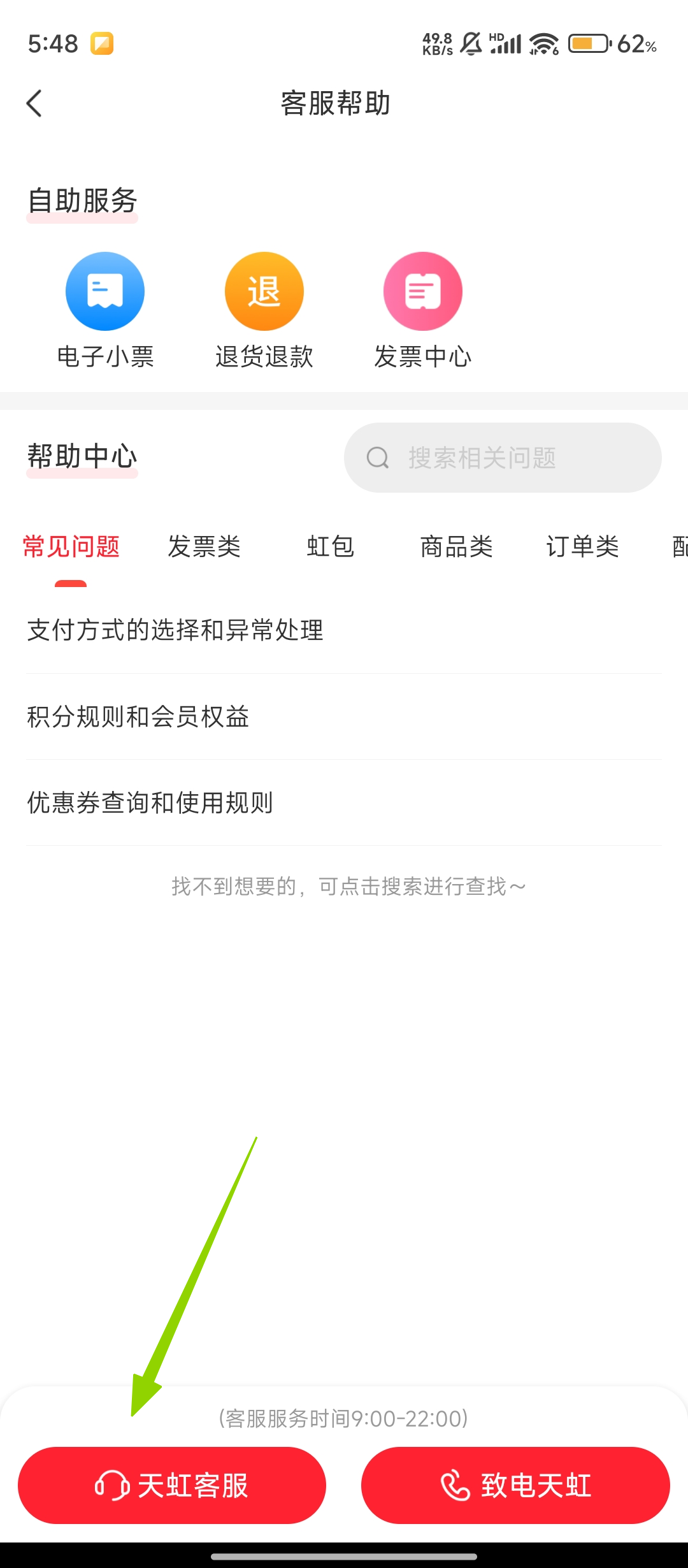Screen dimensions: 688x1568
Task: Open 支付方式的选择和异常处理 question
Action: [175, 630]
